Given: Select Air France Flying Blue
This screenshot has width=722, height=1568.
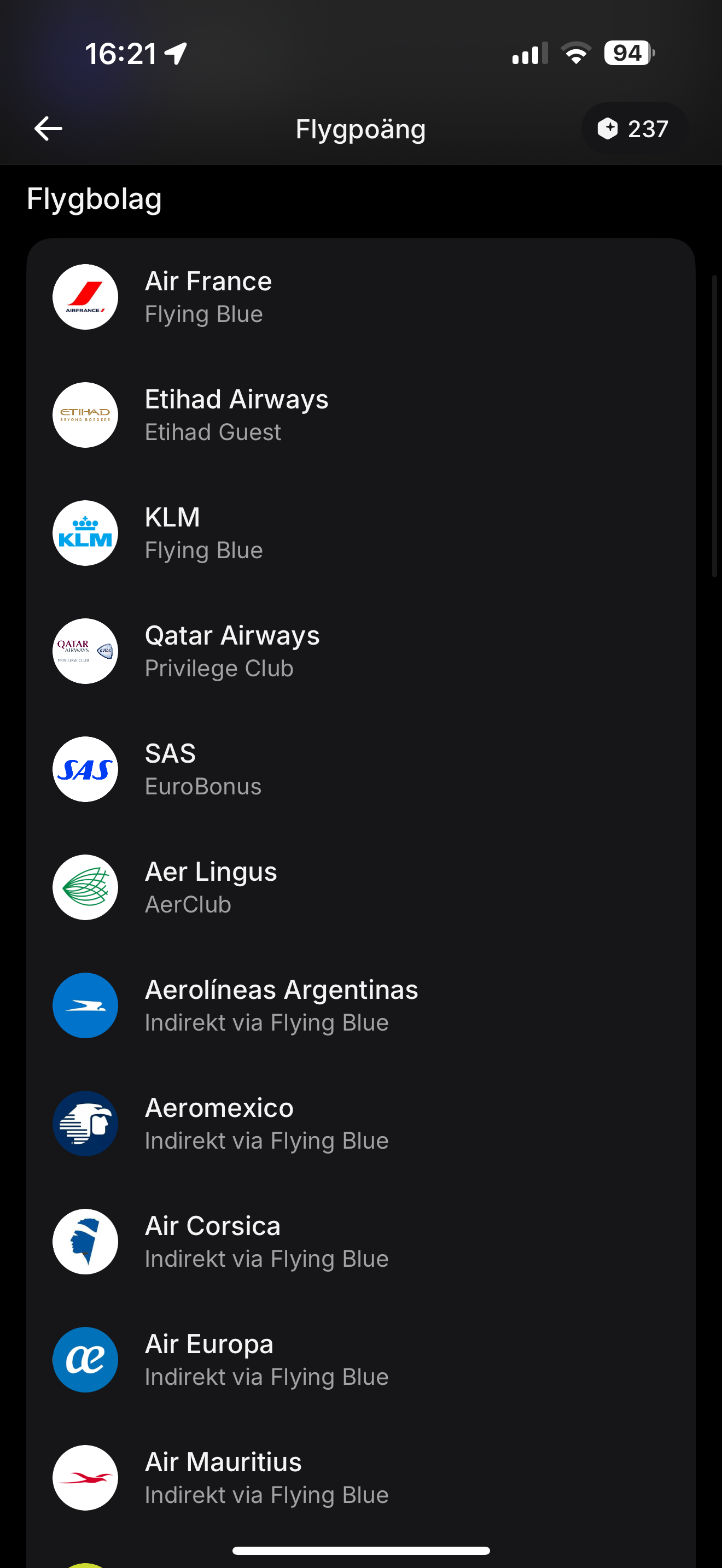Looking at the screenshot, I should (x=360, y=297).
